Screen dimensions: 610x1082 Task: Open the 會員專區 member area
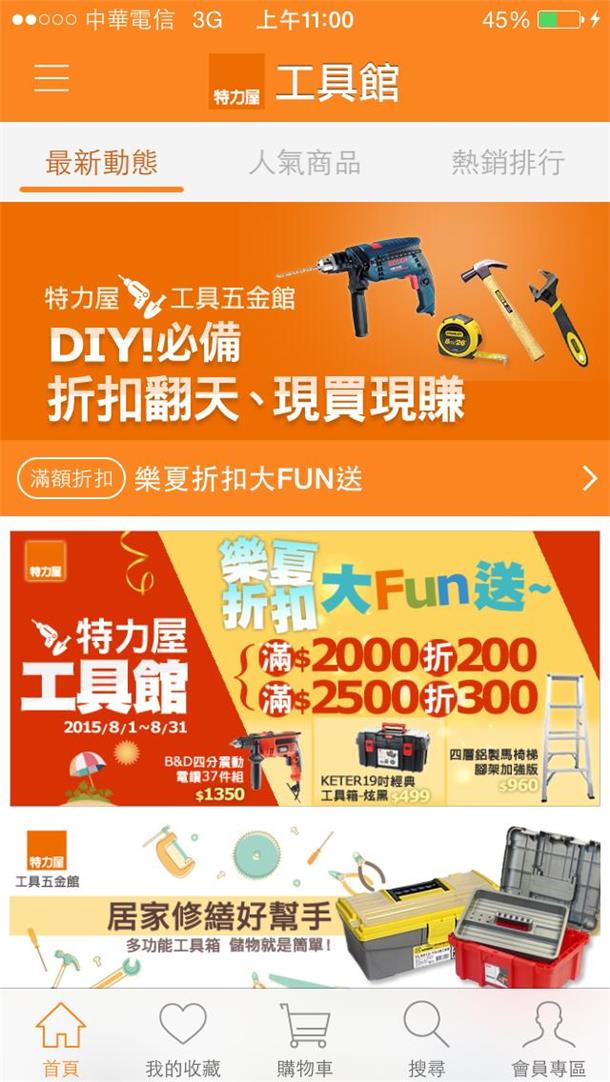point(549,1040)
